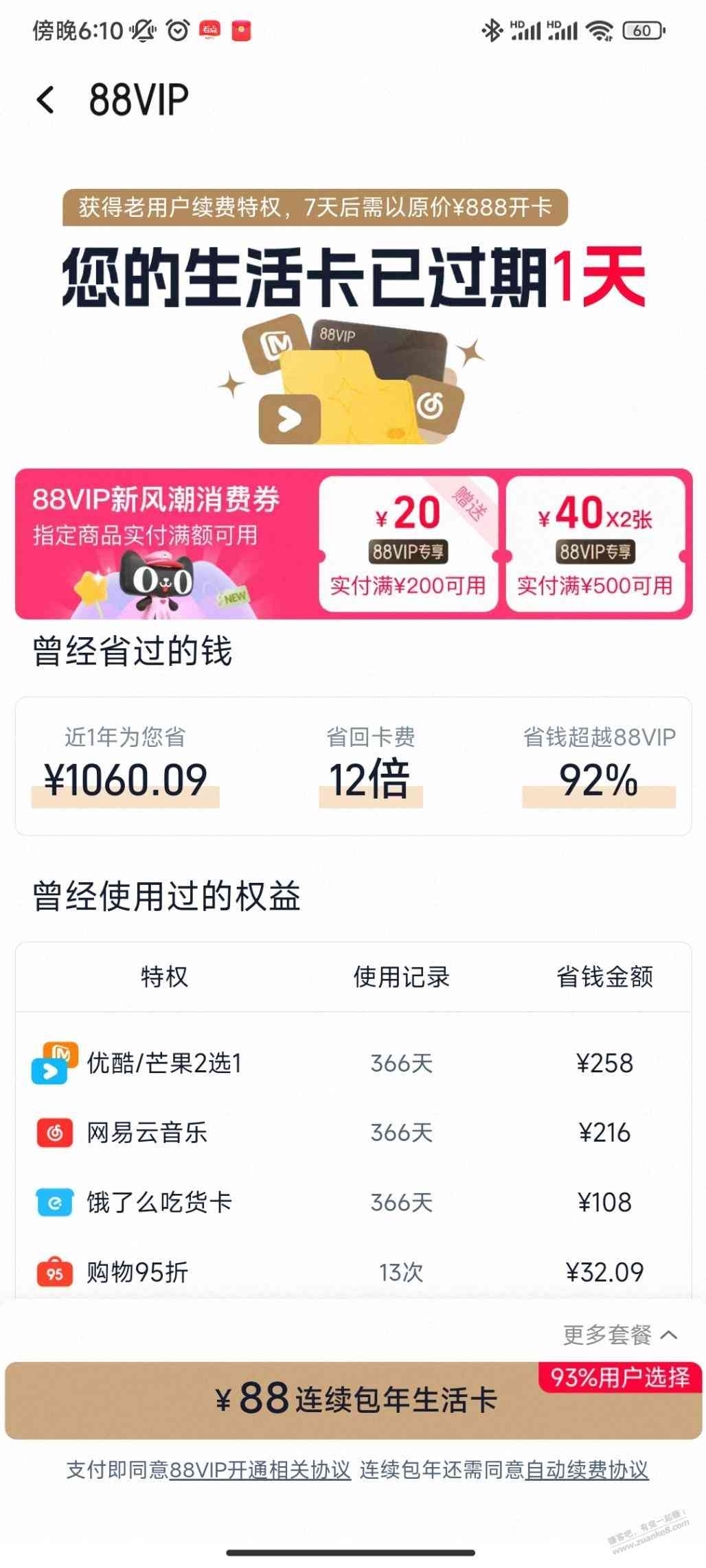
Task: Open the ¥40 x2张 coupon
Action: 595,544
